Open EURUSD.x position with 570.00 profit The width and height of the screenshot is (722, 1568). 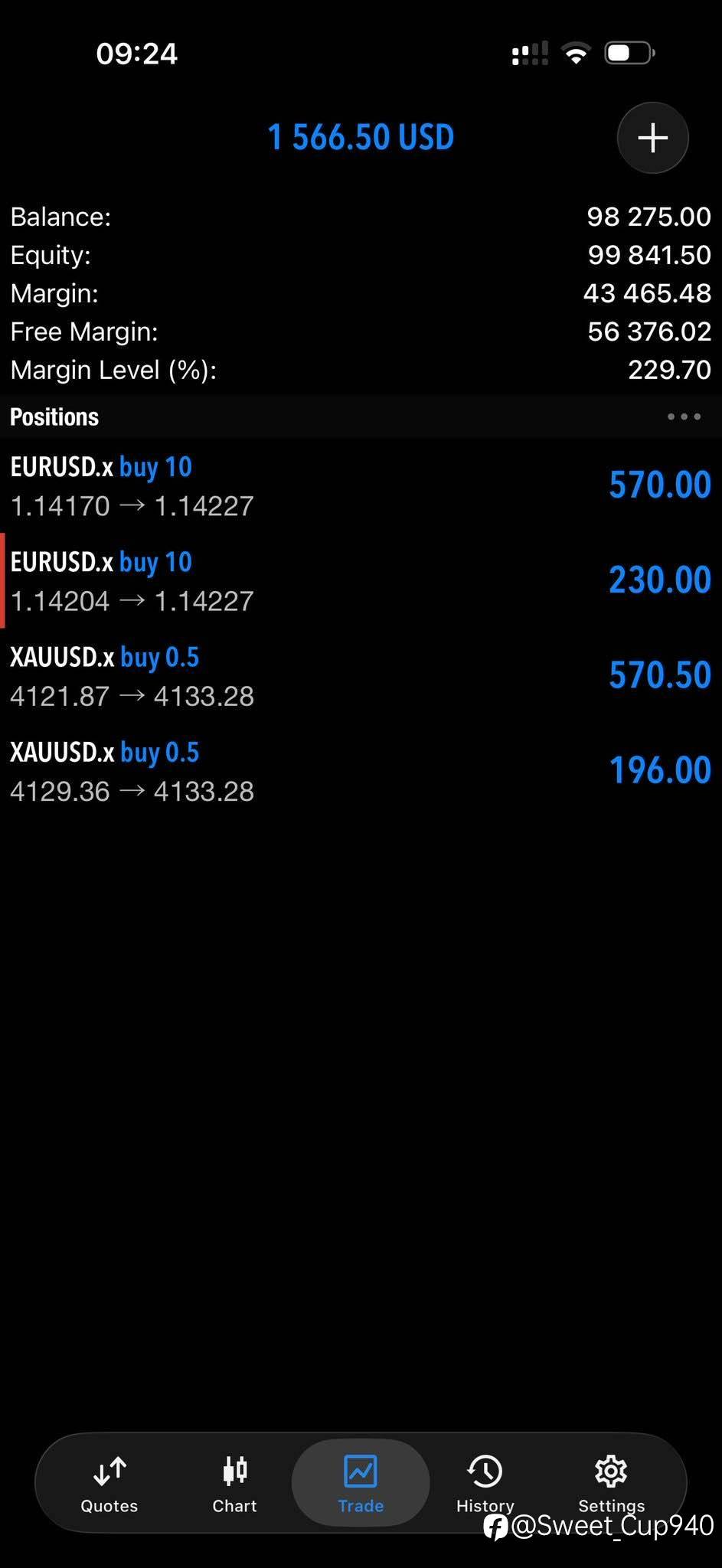click(361, 485)
